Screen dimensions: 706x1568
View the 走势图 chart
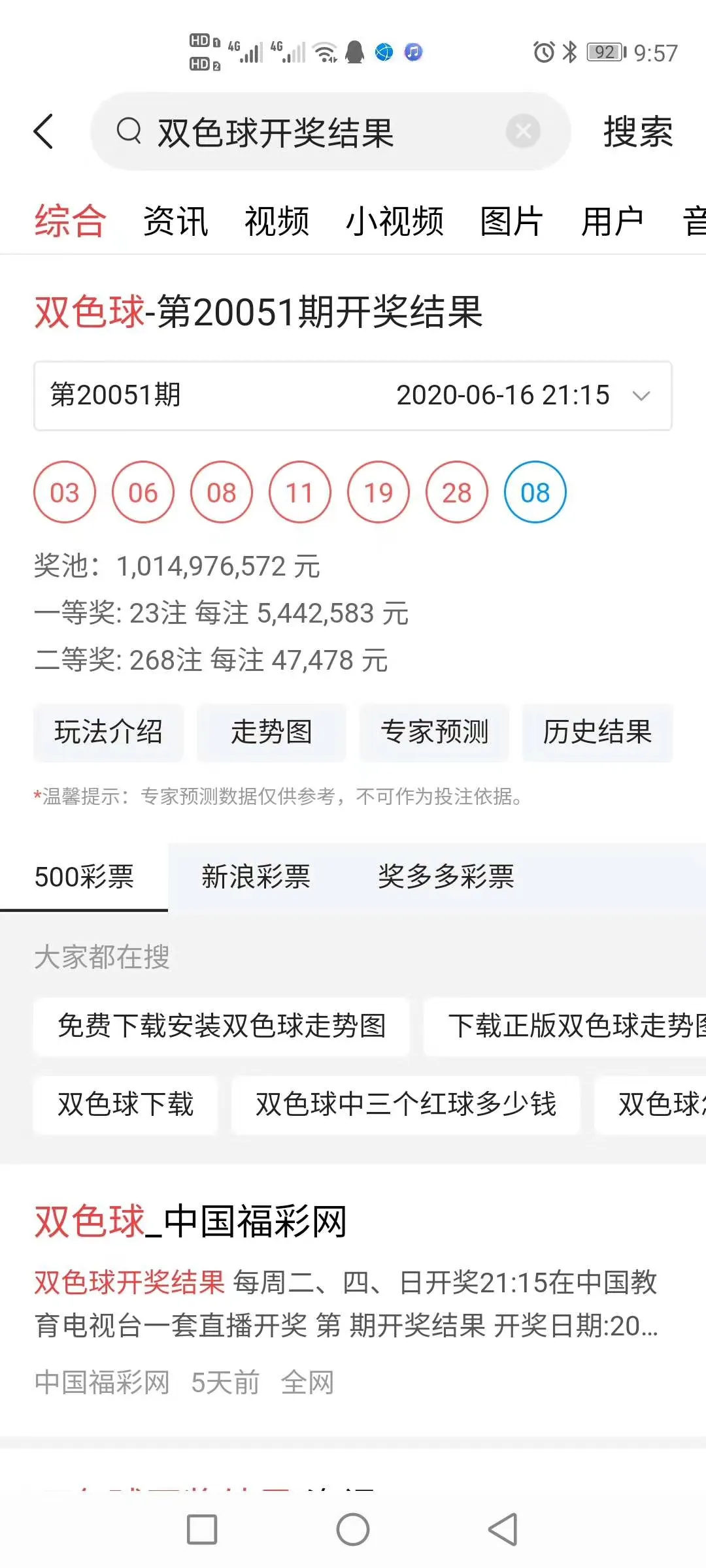[271, 732]
